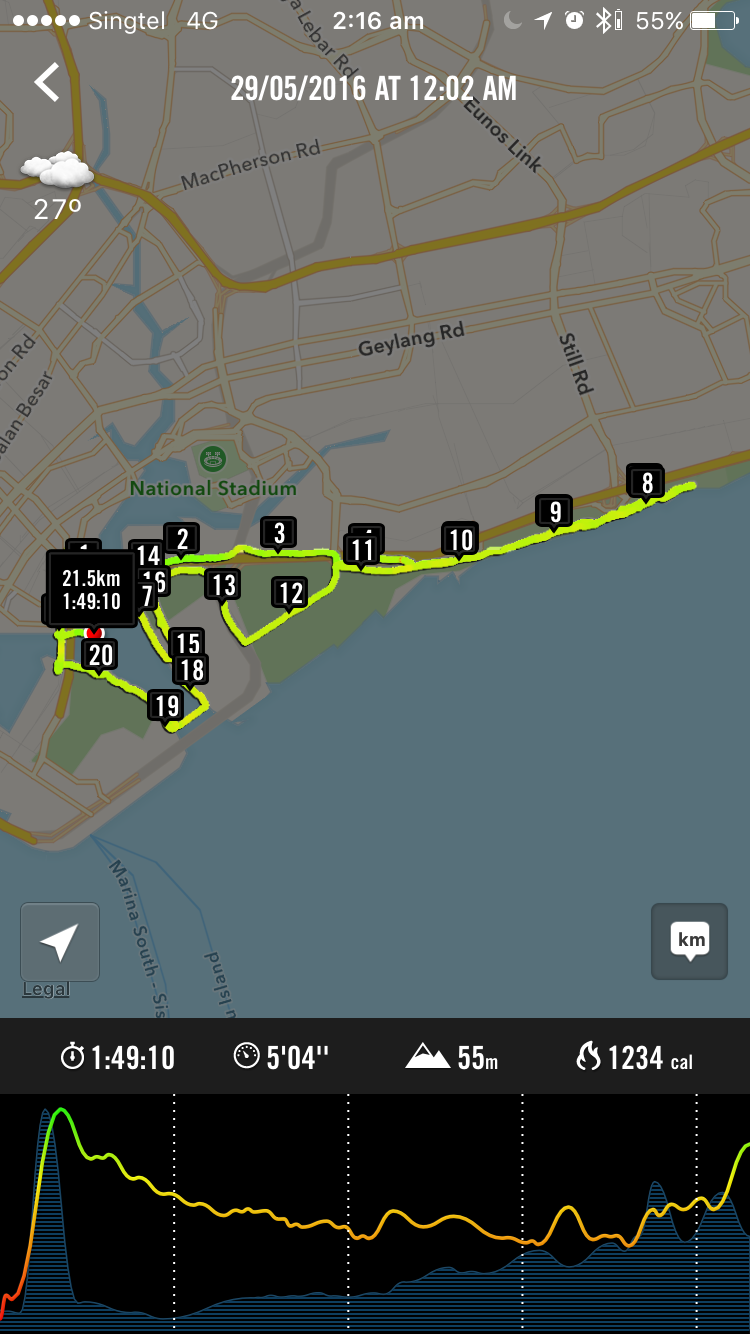The width and height of the screenshot is (750, 1334).
Task: Tap the 21.5km finish callout
Action: [91, 590]
